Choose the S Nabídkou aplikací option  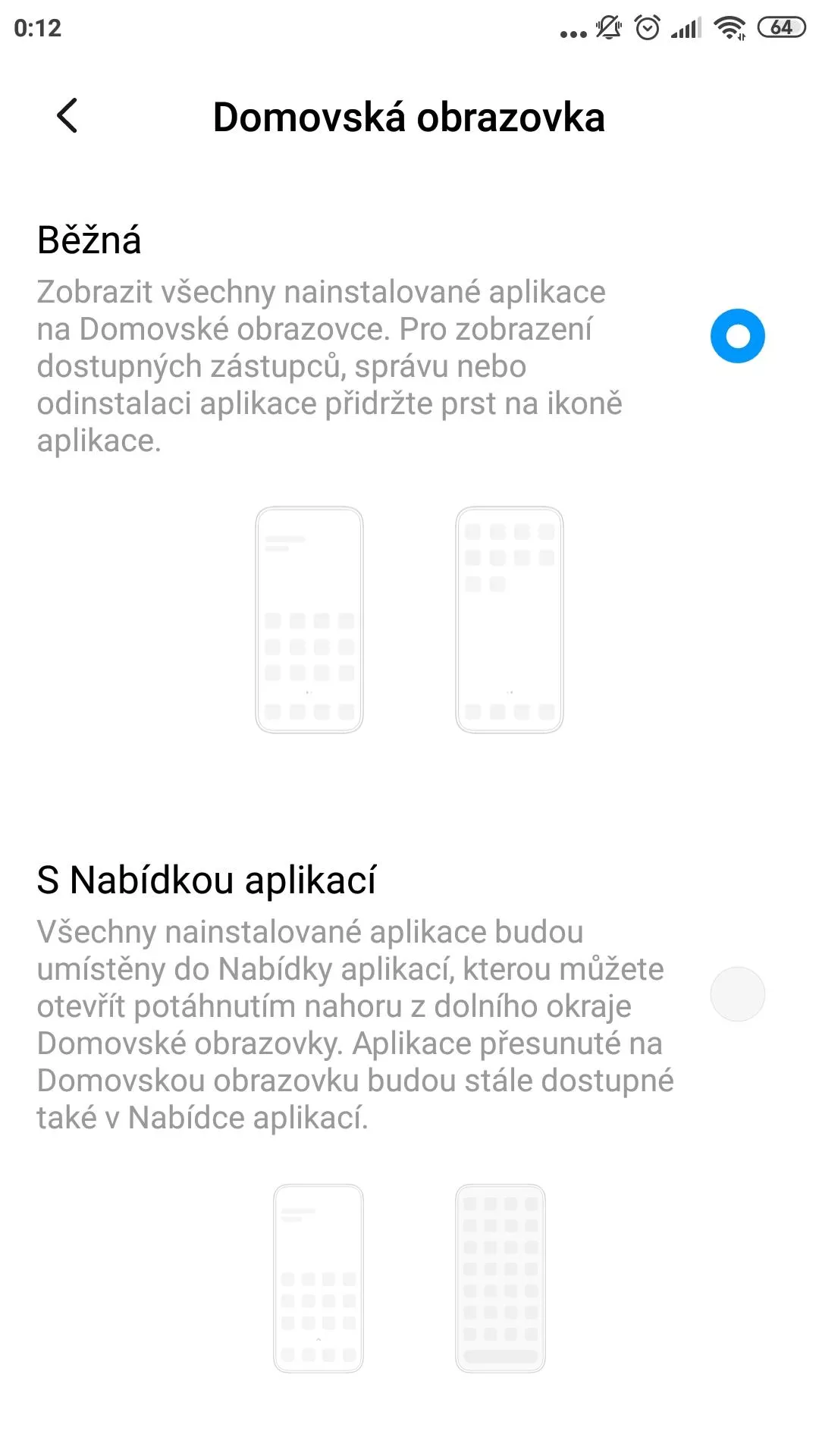pos(737,993)
